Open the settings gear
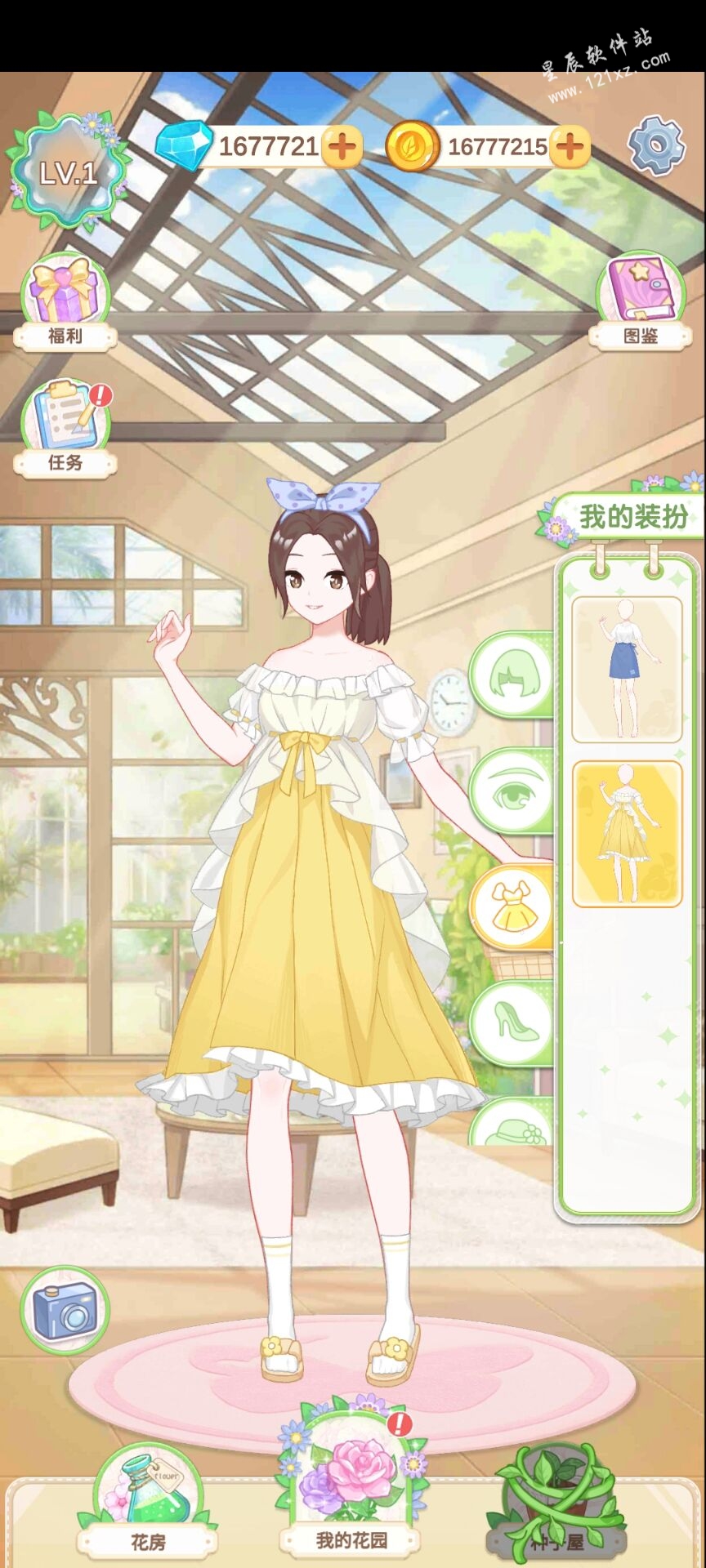Image resolution: width=706 pixels, height=1568 pixels. [655, 145]
